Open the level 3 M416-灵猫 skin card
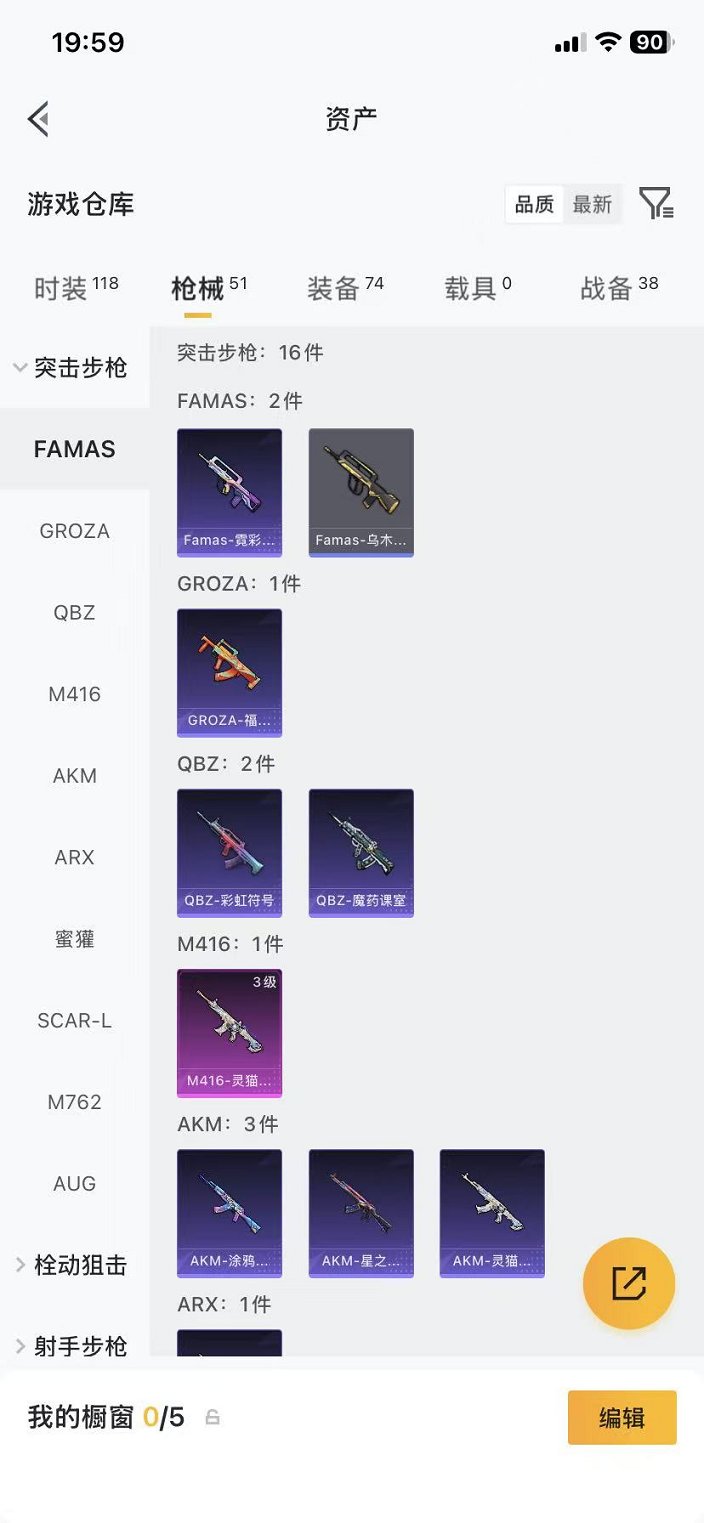 tap(229, 1032)
